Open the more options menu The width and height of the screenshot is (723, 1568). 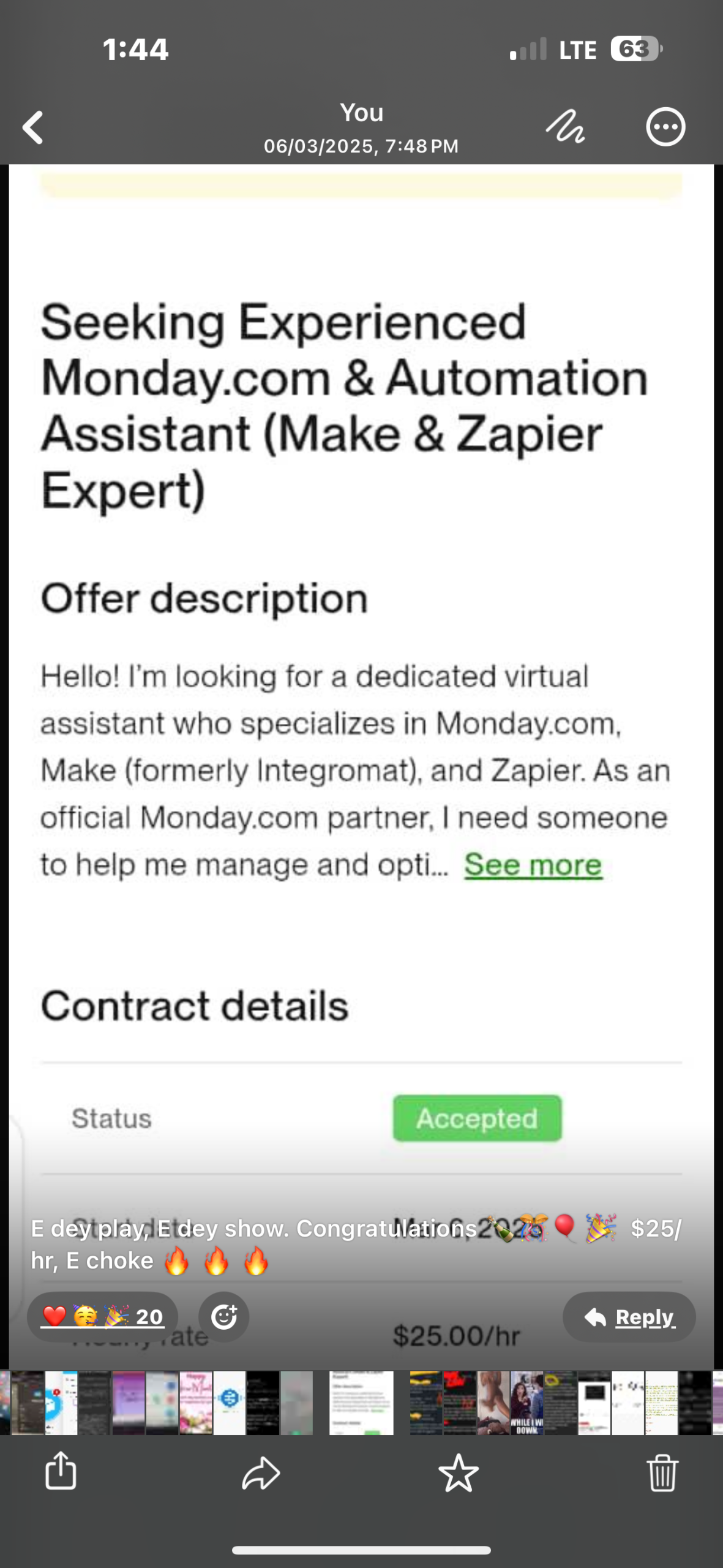665,127
